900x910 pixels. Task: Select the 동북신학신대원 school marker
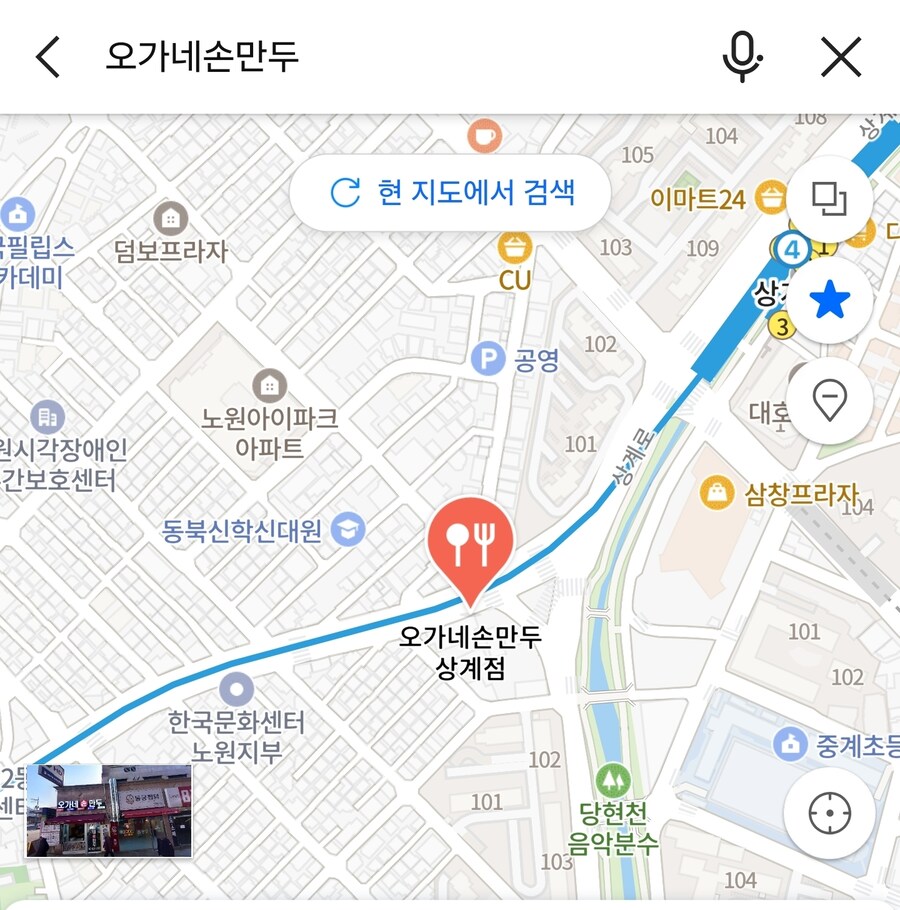click(348, 529)
